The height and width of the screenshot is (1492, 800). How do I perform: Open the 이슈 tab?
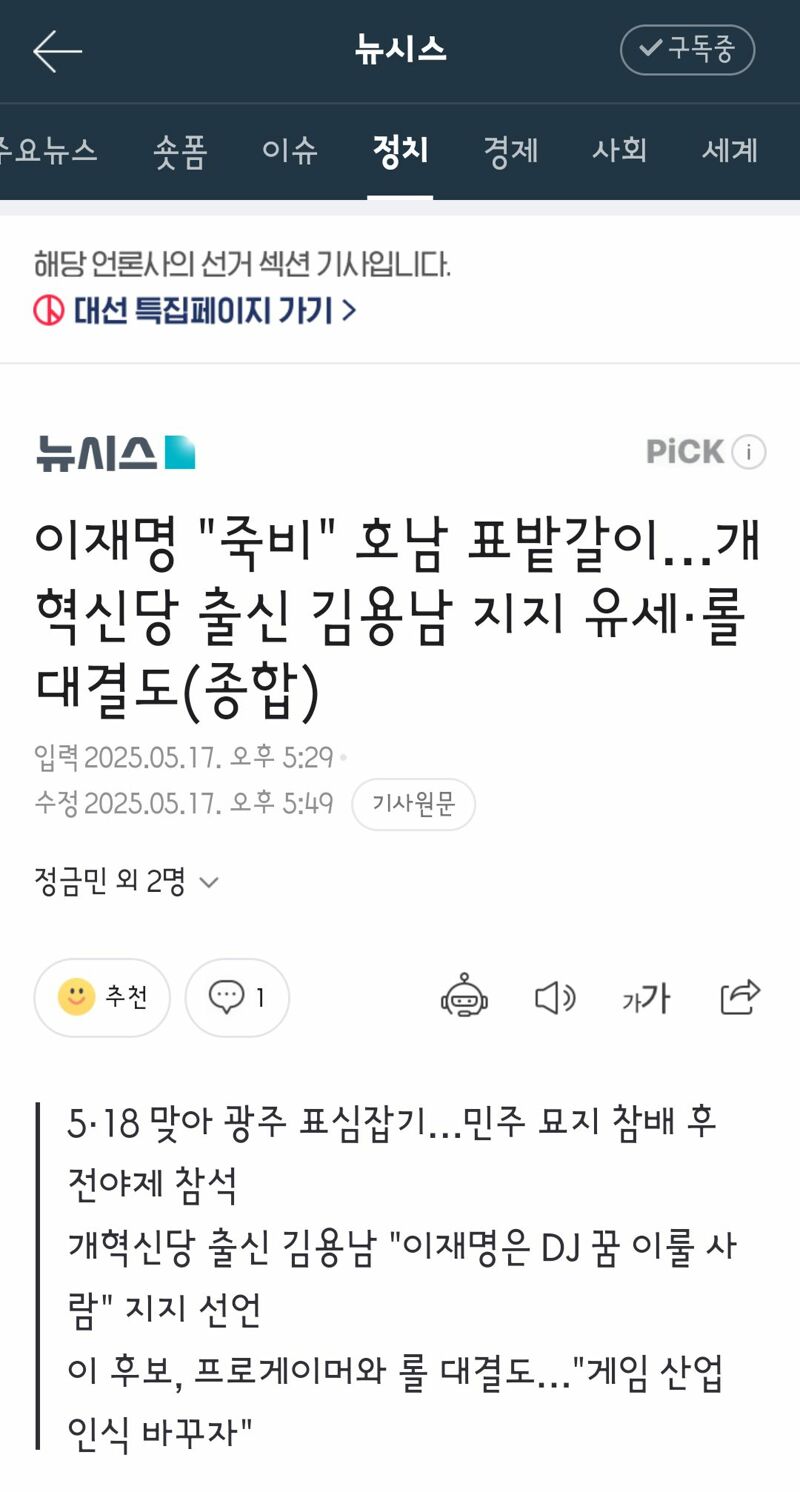tap(290, 151)
